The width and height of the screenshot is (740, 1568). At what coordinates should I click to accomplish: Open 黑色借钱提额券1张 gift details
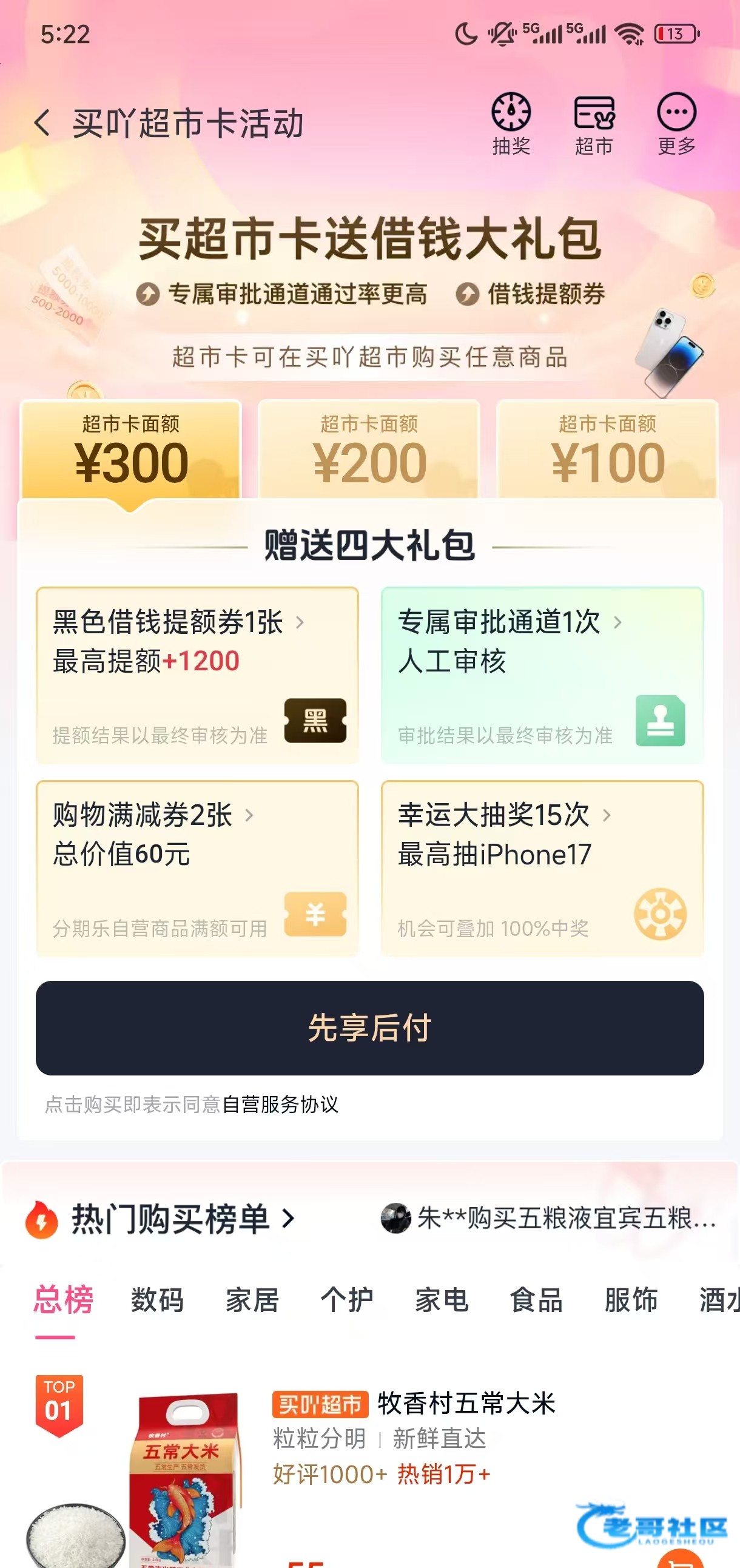click(197, 675)
